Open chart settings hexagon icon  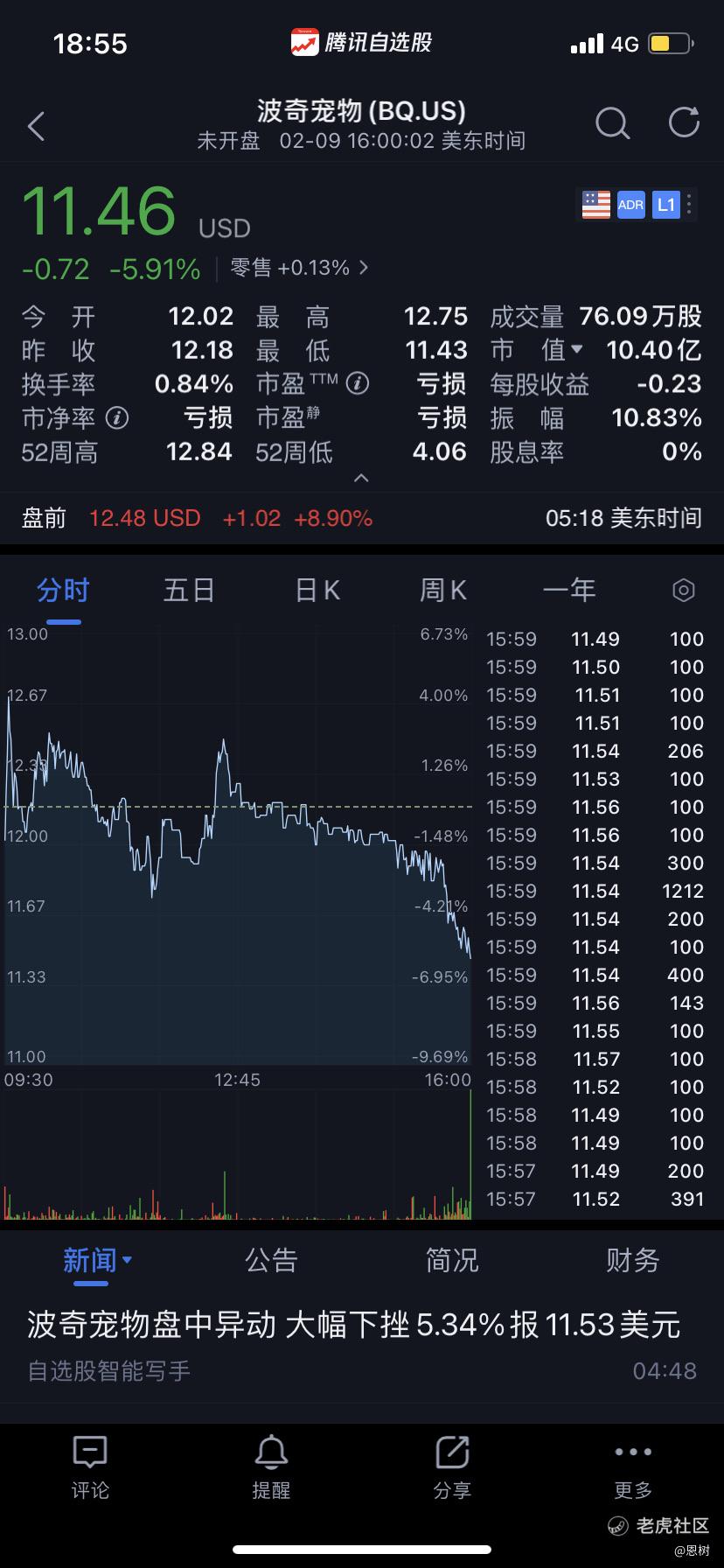tap(683, 591)
